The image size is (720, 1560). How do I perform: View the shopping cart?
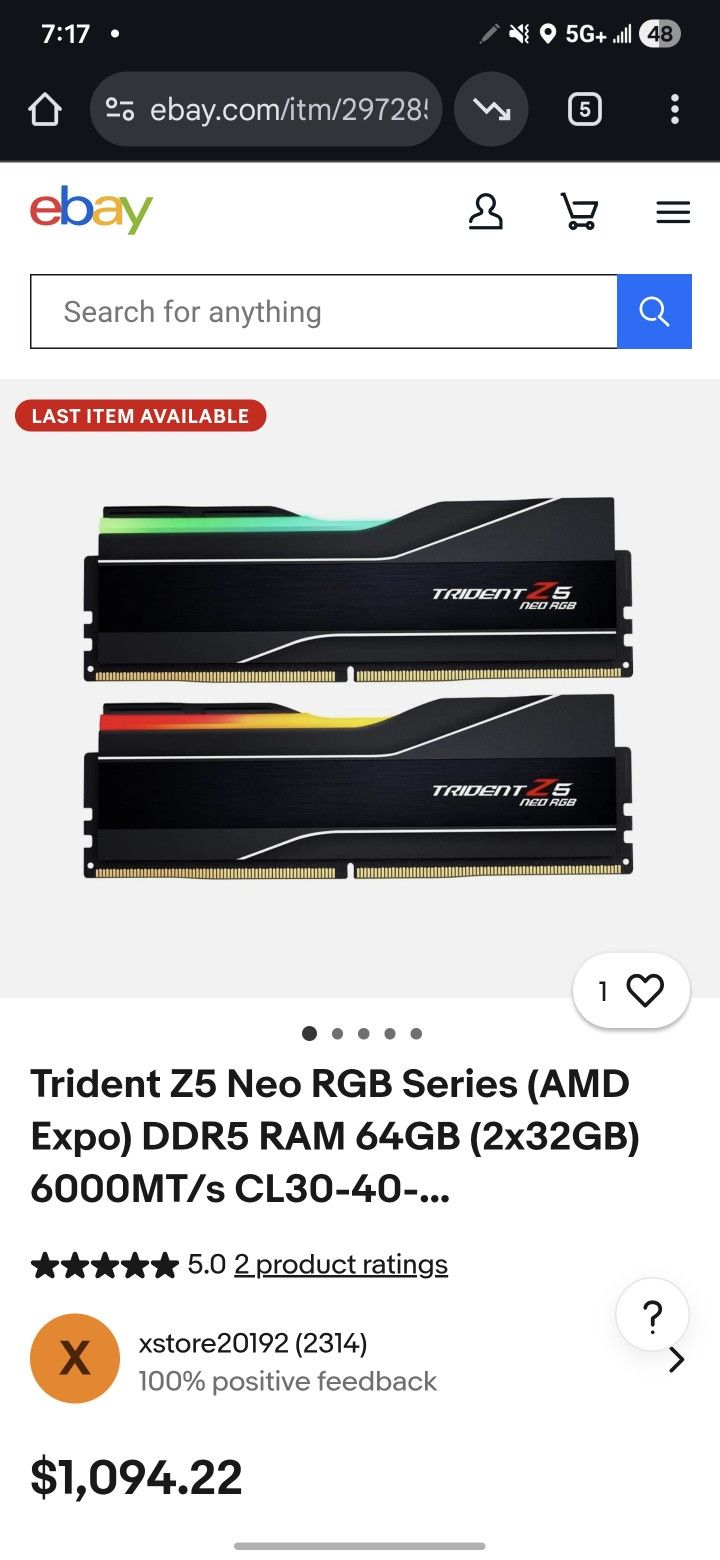[x=579, y=212]
